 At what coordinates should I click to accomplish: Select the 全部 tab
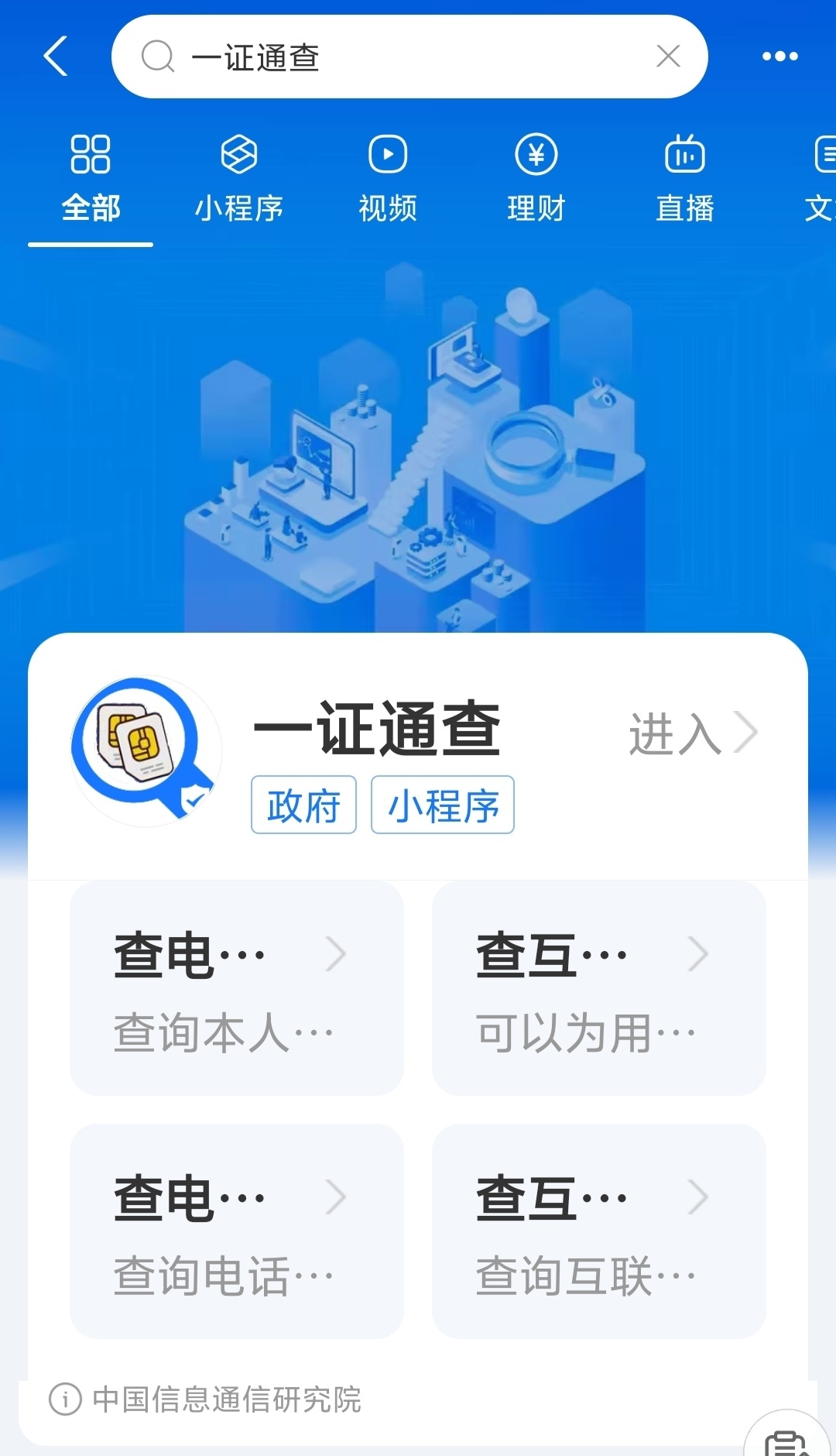[91, 178]
